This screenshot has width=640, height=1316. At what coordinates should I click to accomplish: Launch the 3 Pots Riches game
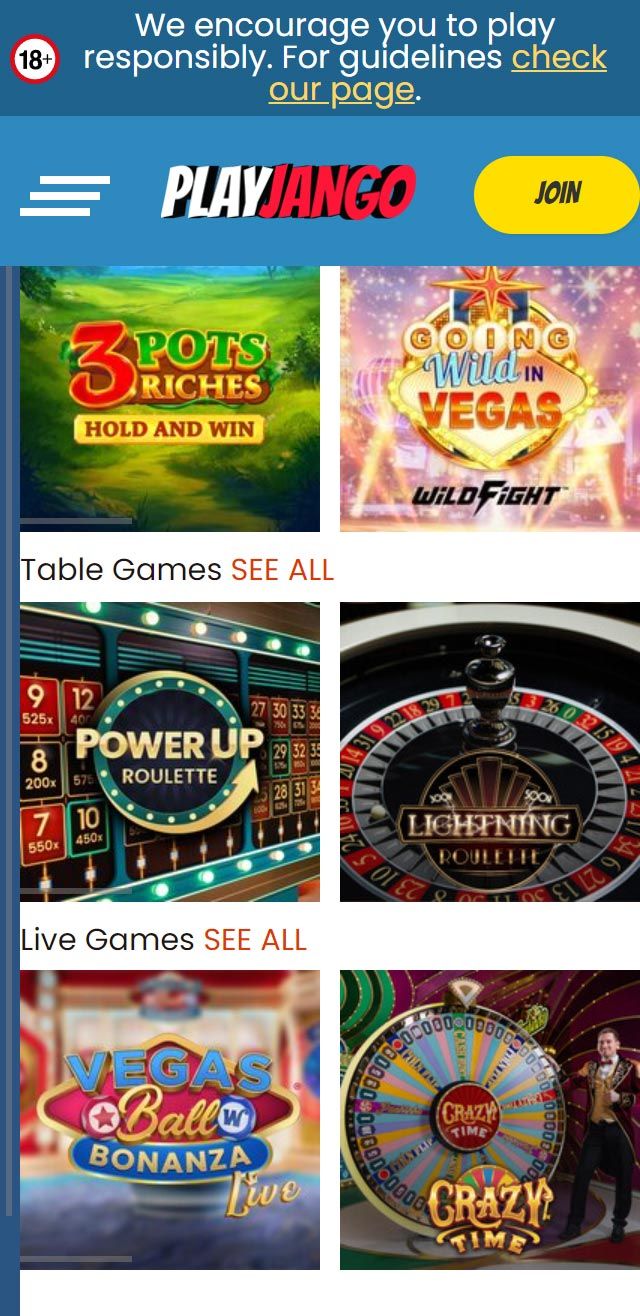click(170, 398)
